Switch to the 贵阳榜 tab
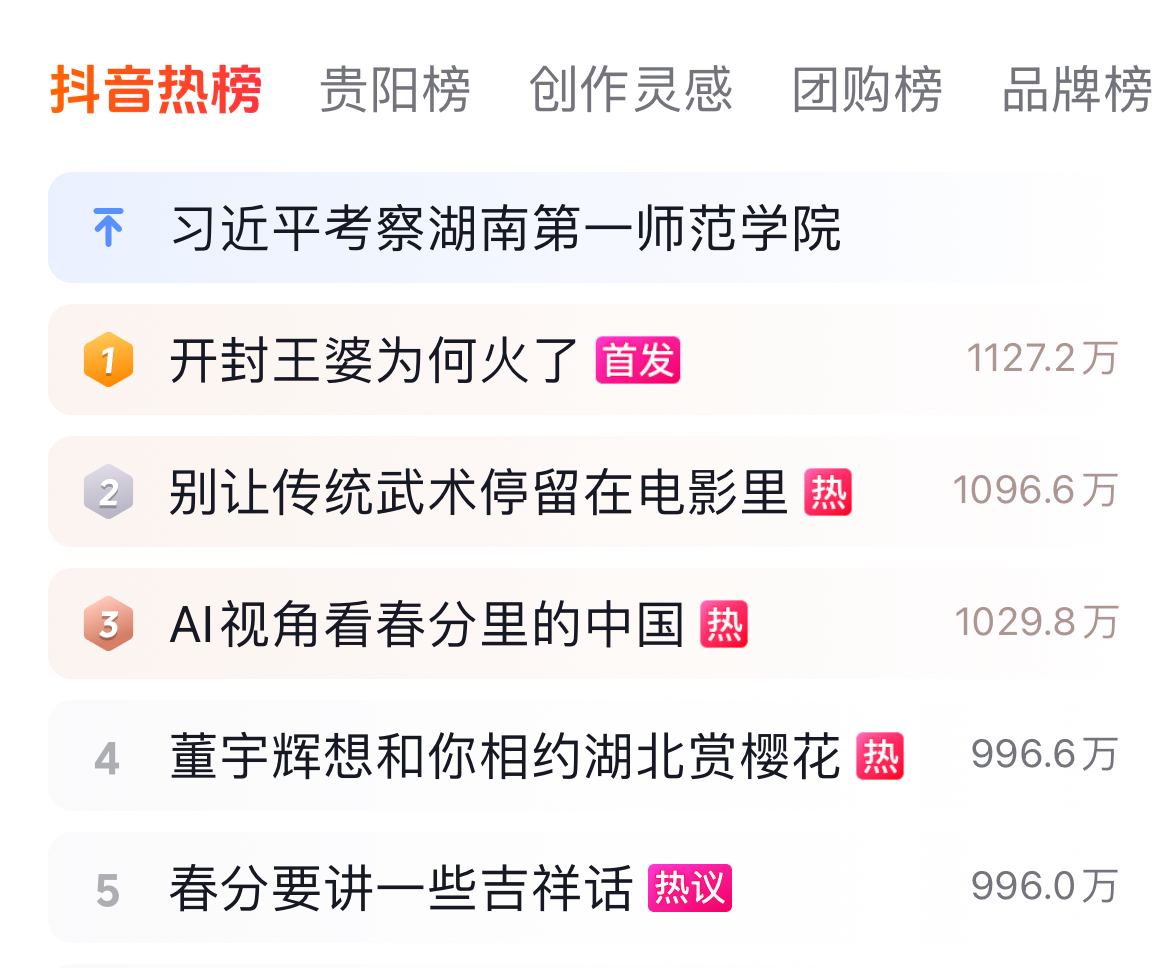 click(394, 90)
